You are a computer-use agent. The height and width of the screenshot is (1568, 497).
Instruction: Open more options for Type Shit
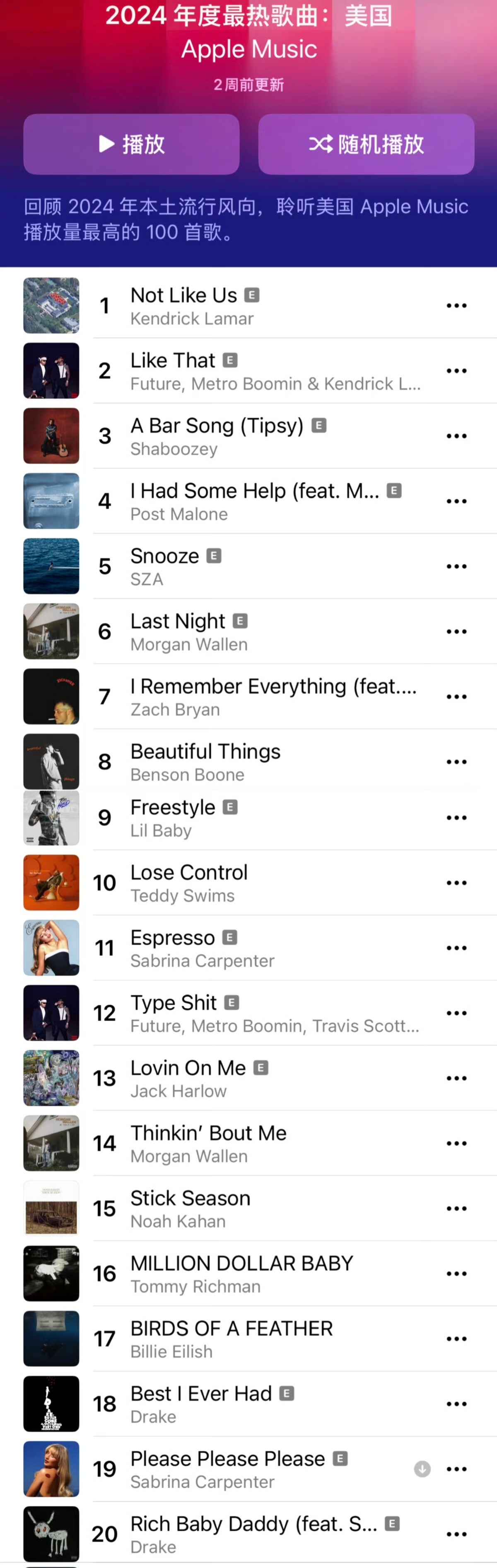point(456,1013)
